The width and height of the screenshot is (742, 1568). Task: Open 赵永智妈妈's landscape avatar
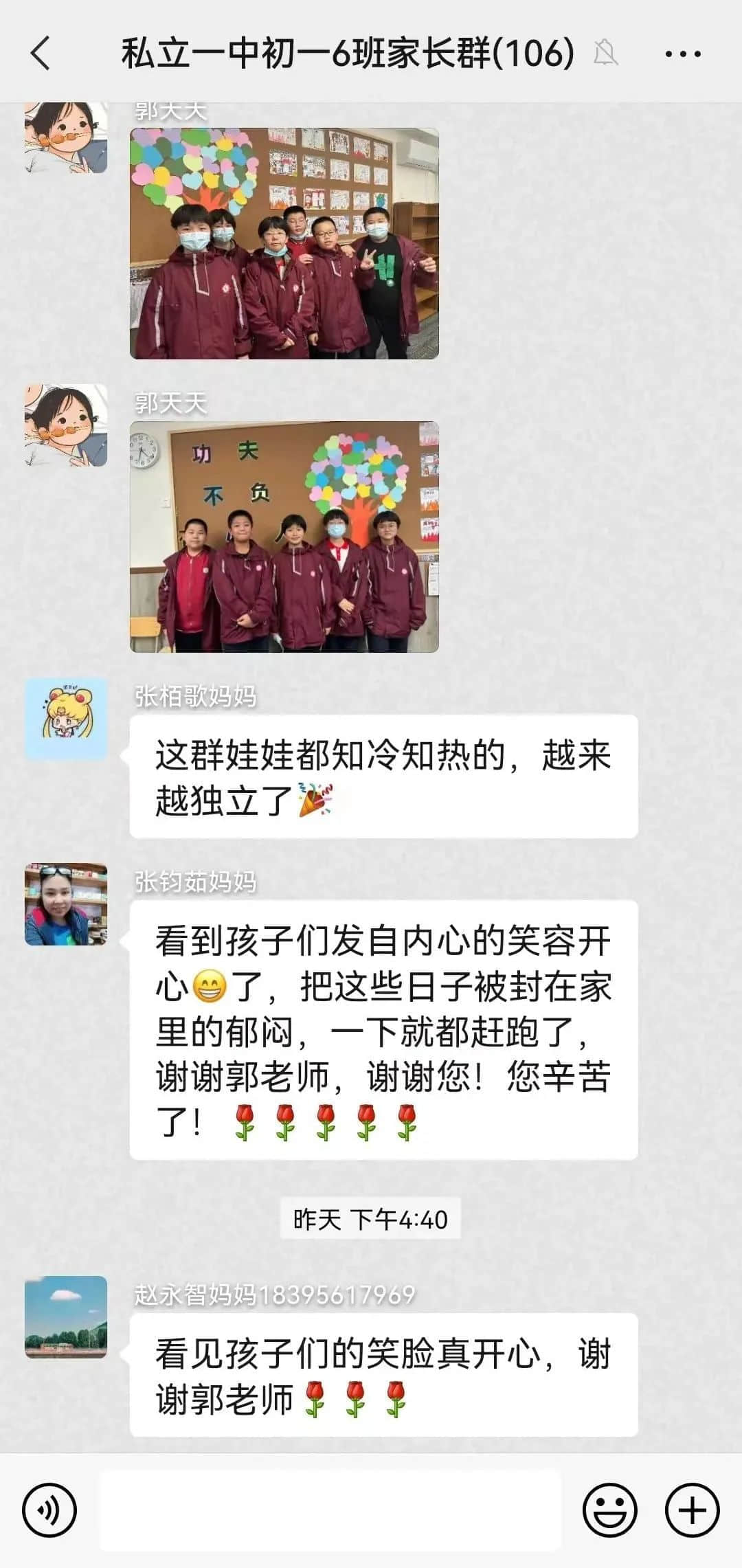click(66, 1317)
